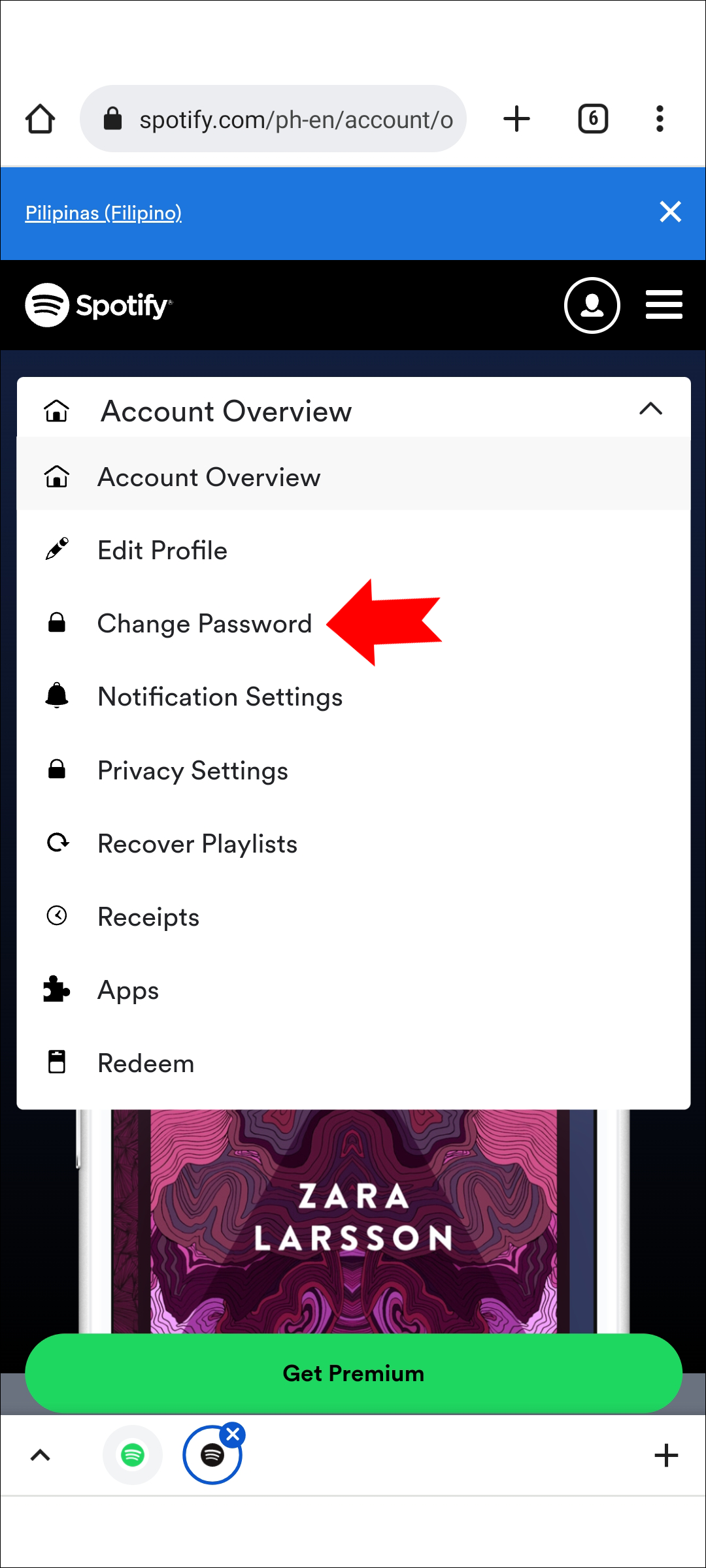The width and height of the screenshot is (706, 1568).
Task: Open the Spotify hamburger menu
Action: coord(664,305)
